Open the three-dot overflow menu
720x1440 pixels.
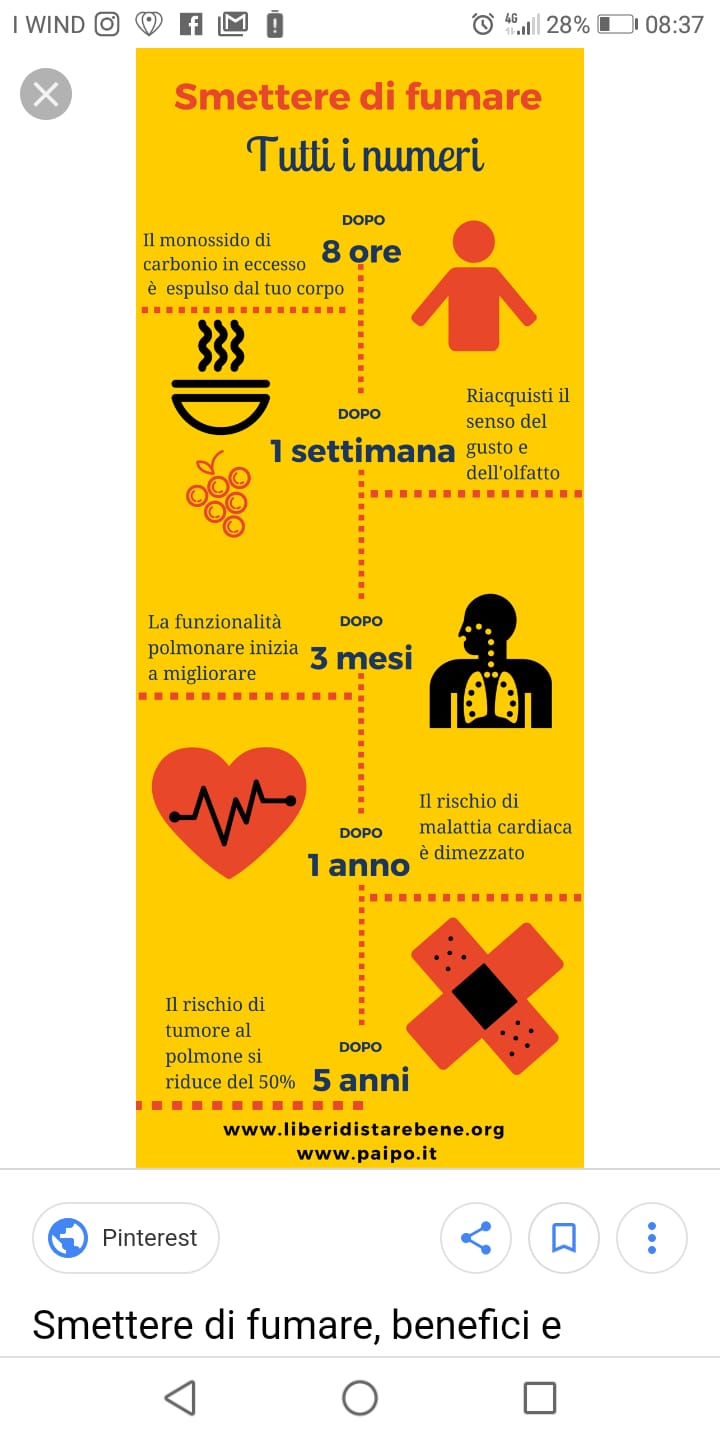pos(652,1238)
